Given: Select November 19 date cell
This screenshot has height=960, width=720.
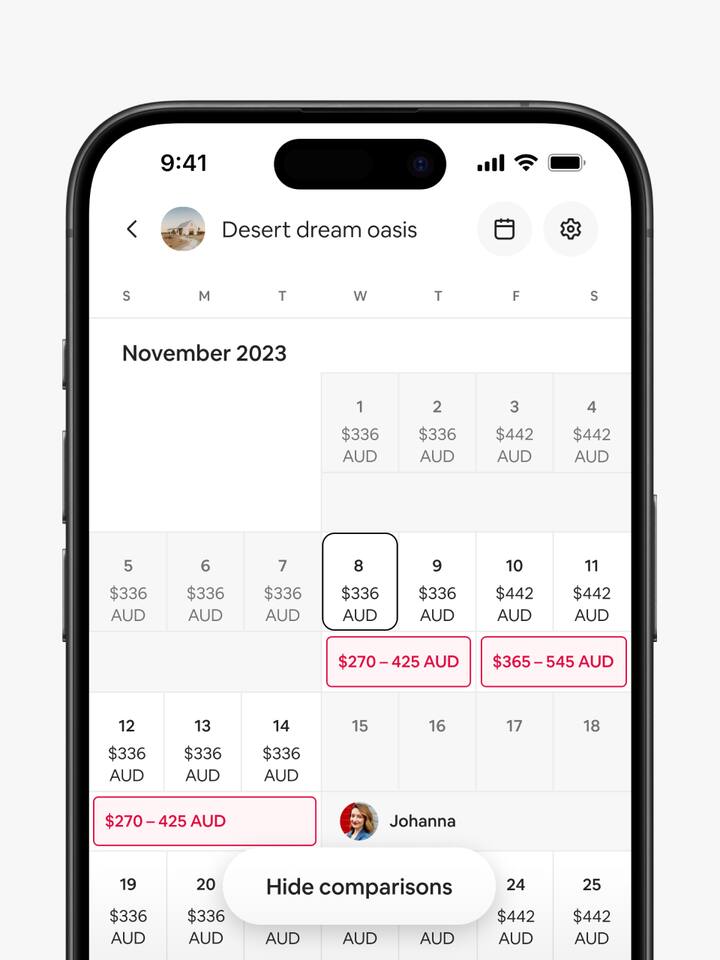Looking at the screenshot, I should point(128,908).
